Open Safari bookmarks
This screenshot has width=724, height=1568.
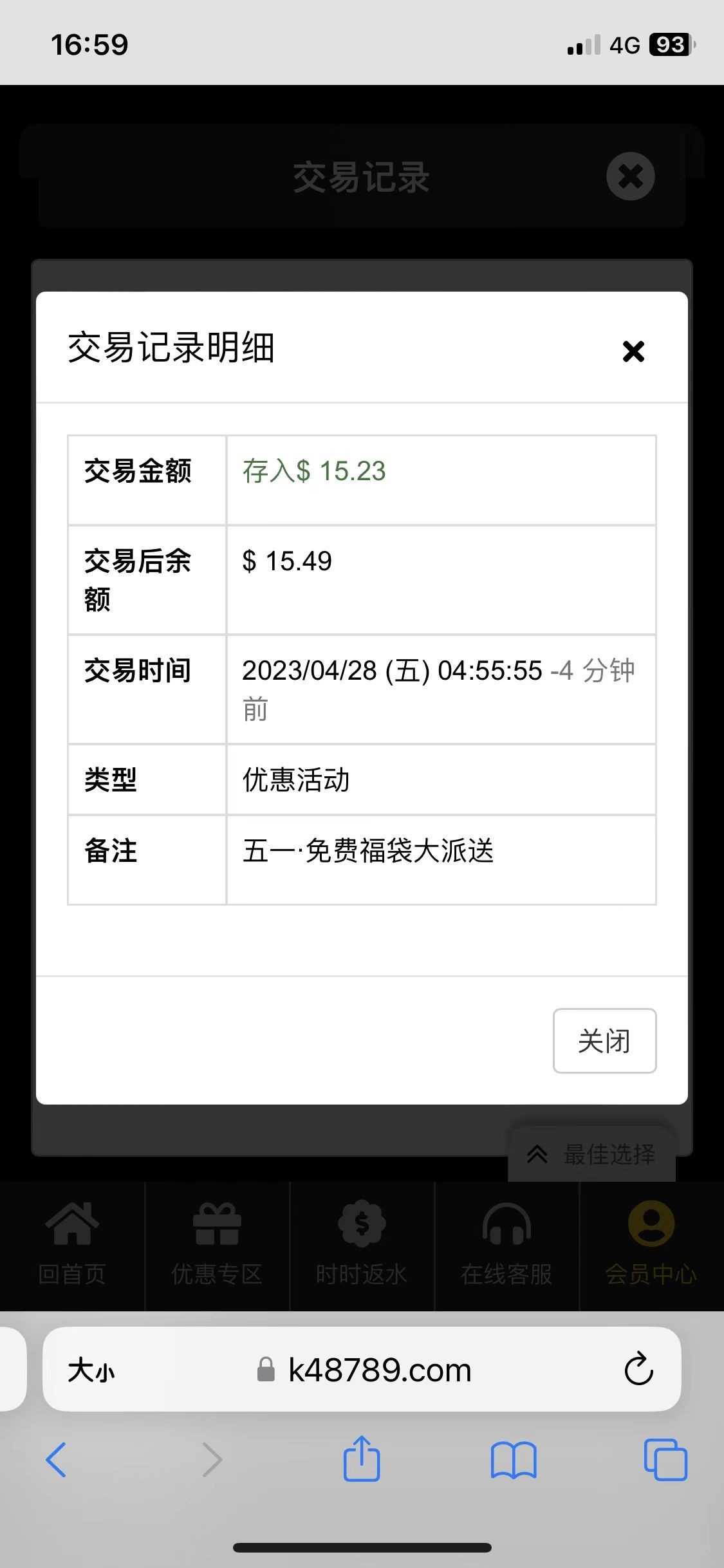(x=513, y=1460)
